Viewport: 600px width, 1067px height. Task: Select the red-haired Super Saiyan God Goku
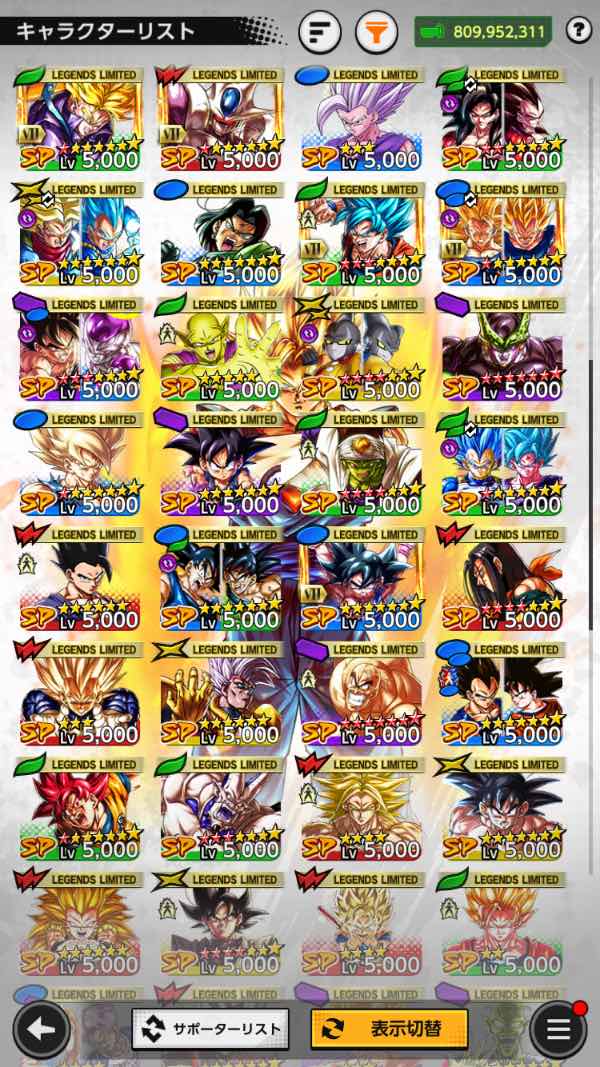coord(80,808)
